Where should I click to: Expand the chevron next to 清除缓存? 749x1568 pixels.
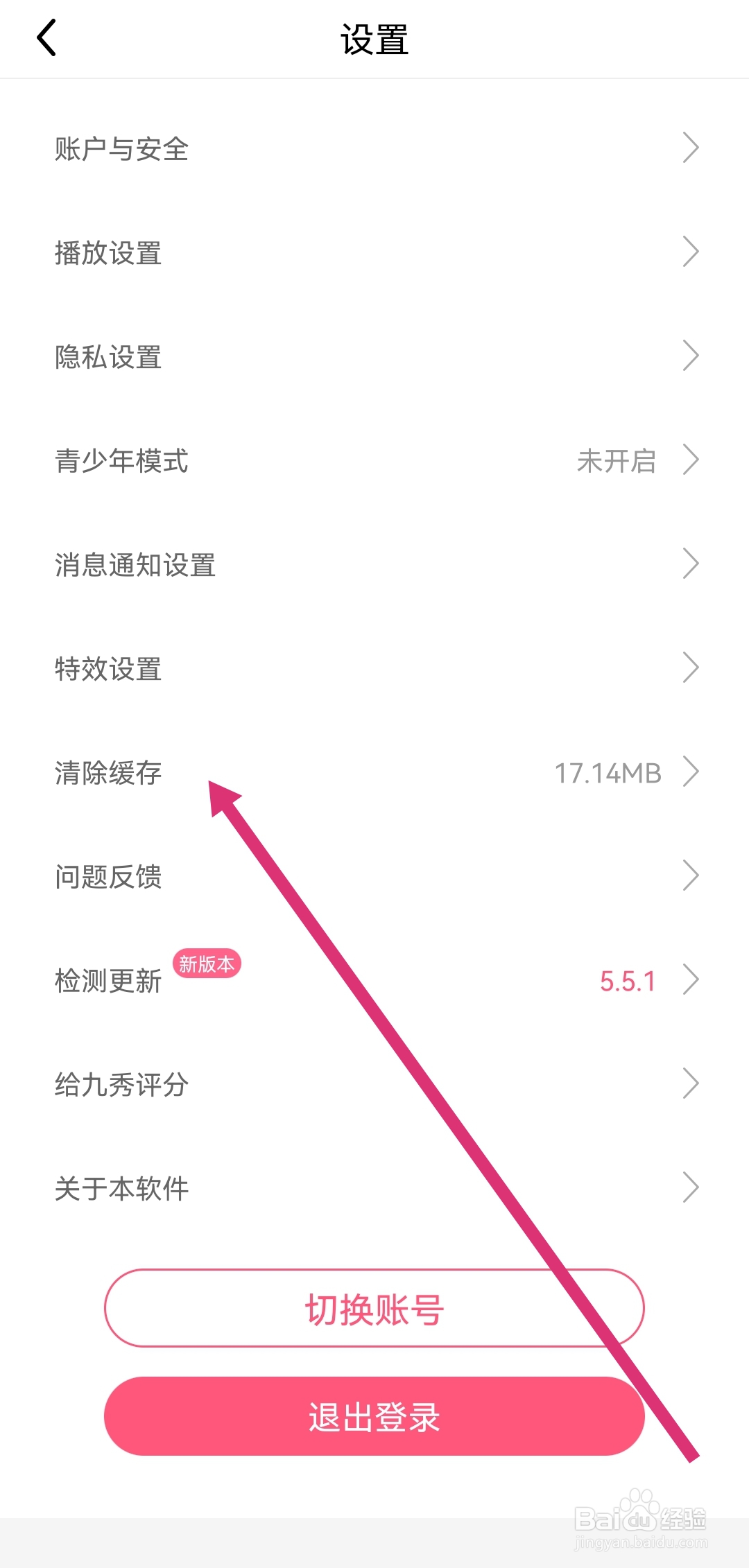[691, 772]
